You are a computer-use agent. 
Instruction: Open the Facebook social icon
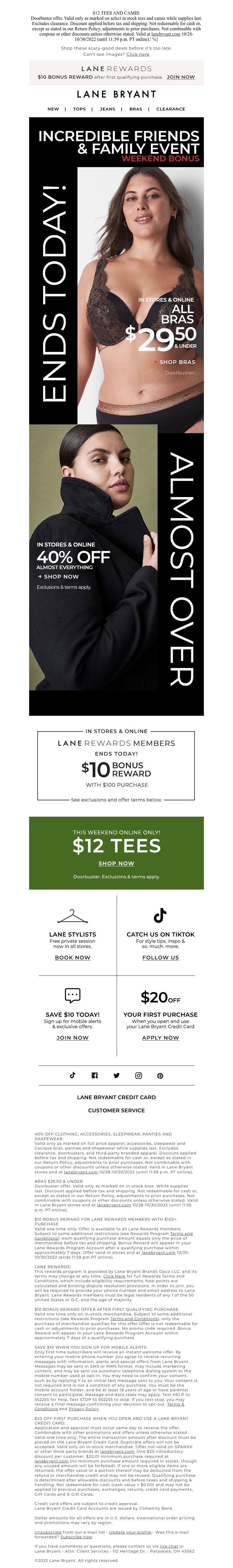[94, 1076]
